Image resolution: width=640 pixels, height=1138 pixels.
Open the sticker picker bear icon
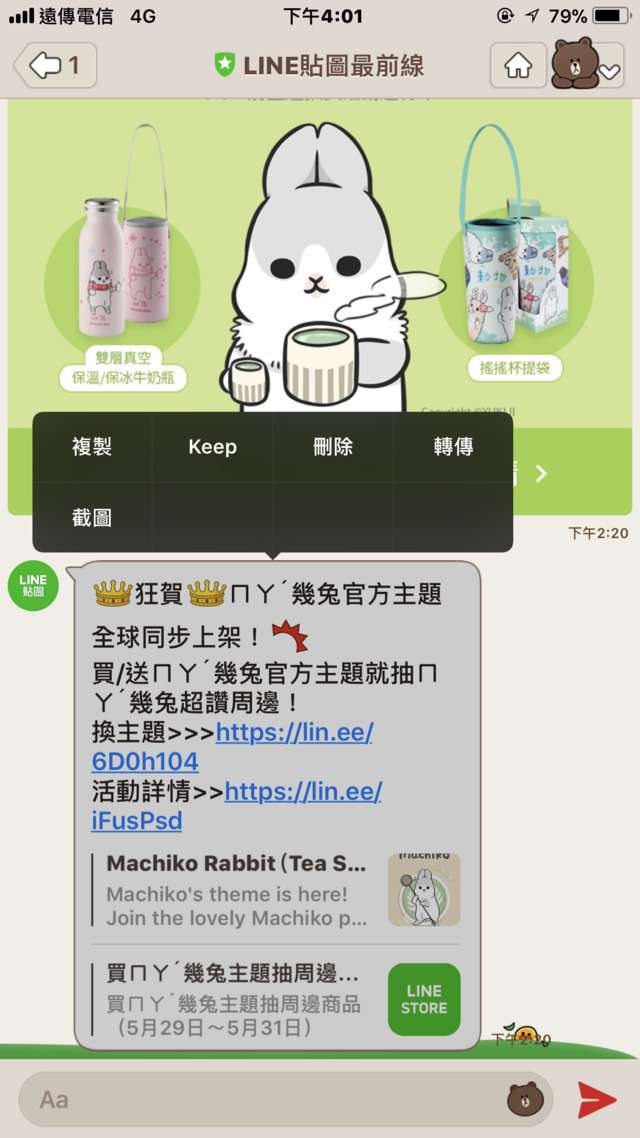click(x=524, y=1100)
